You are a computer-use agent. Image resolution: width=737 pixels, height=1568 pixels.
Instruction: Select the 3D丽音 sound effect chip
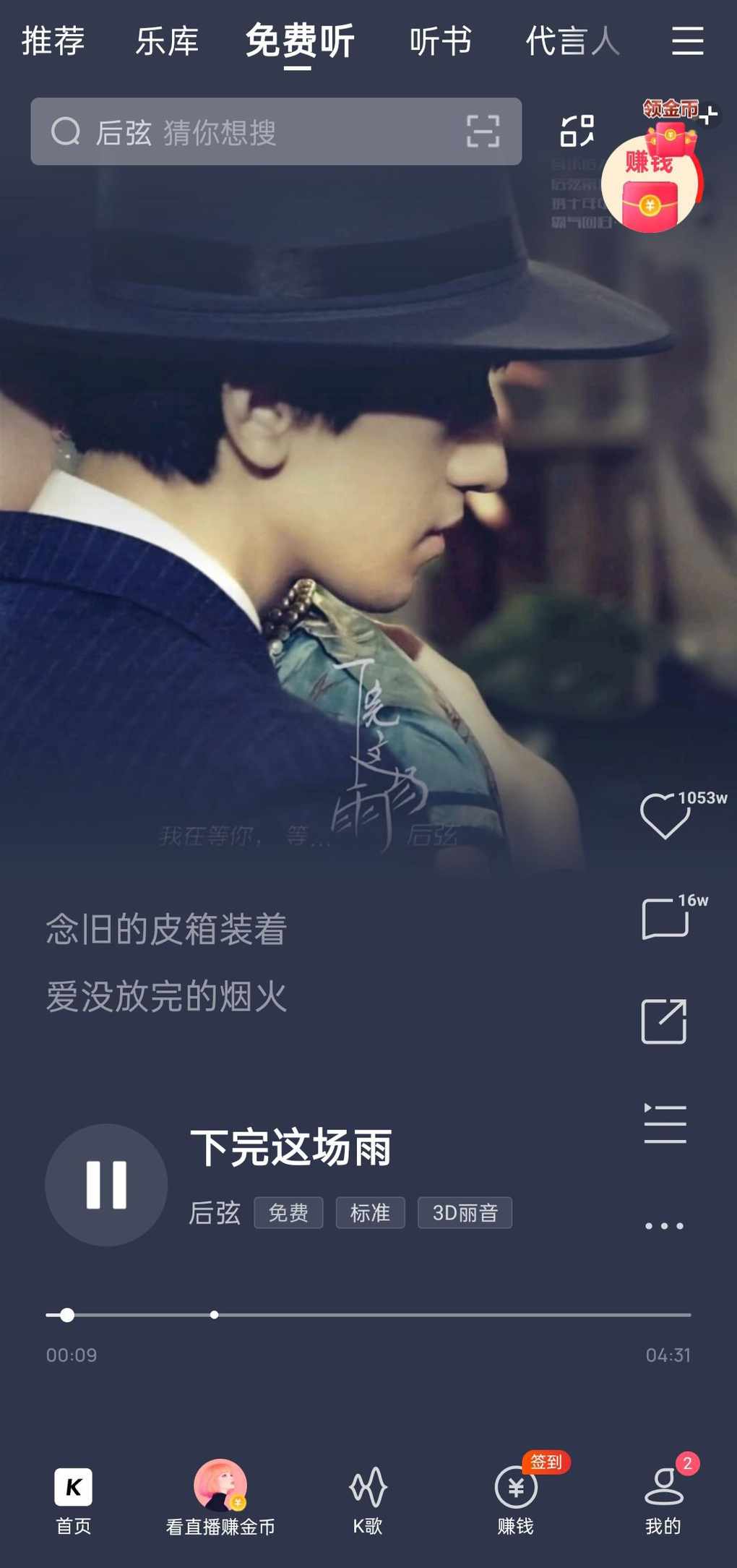pos(465,1212)
